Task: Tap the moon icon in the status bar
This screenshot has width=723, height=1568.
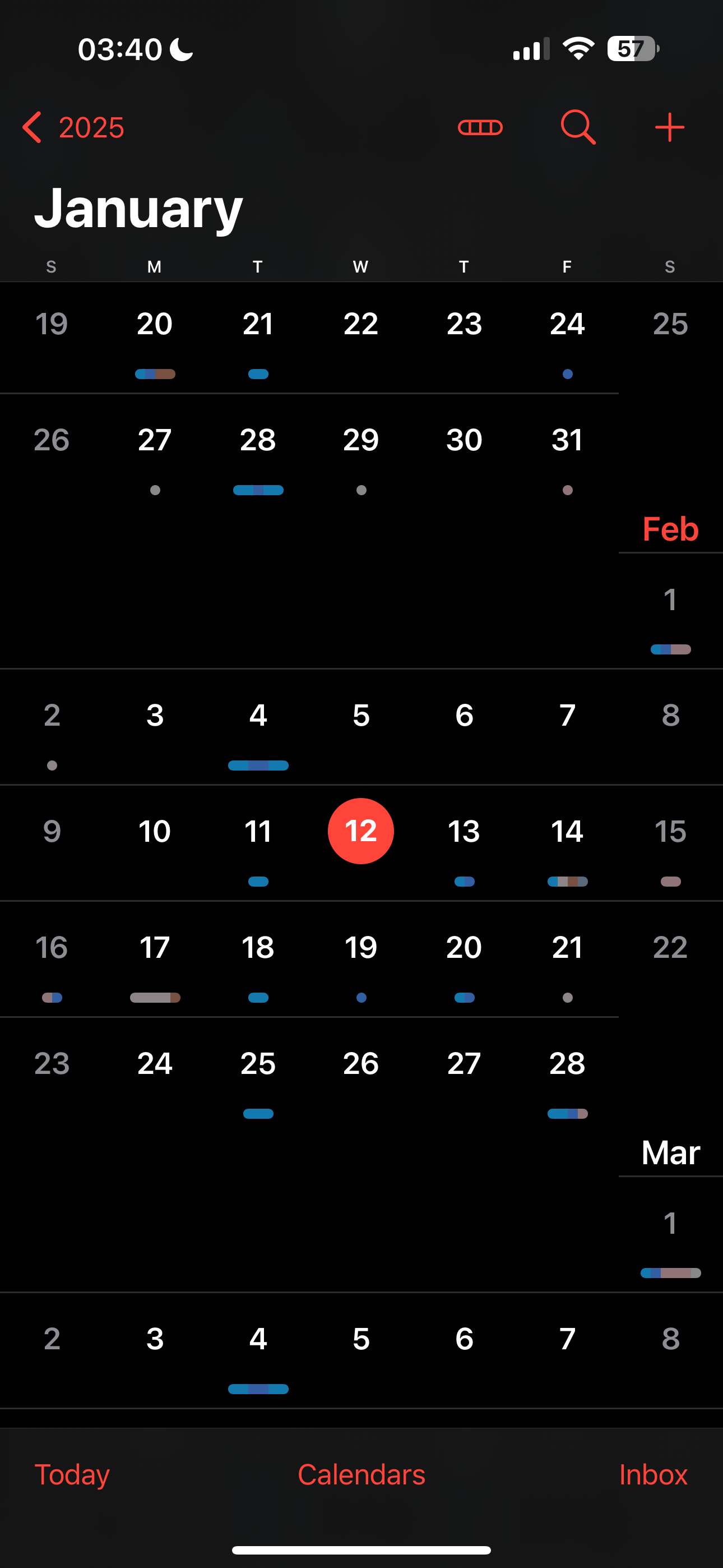Action: click(180, 49)
